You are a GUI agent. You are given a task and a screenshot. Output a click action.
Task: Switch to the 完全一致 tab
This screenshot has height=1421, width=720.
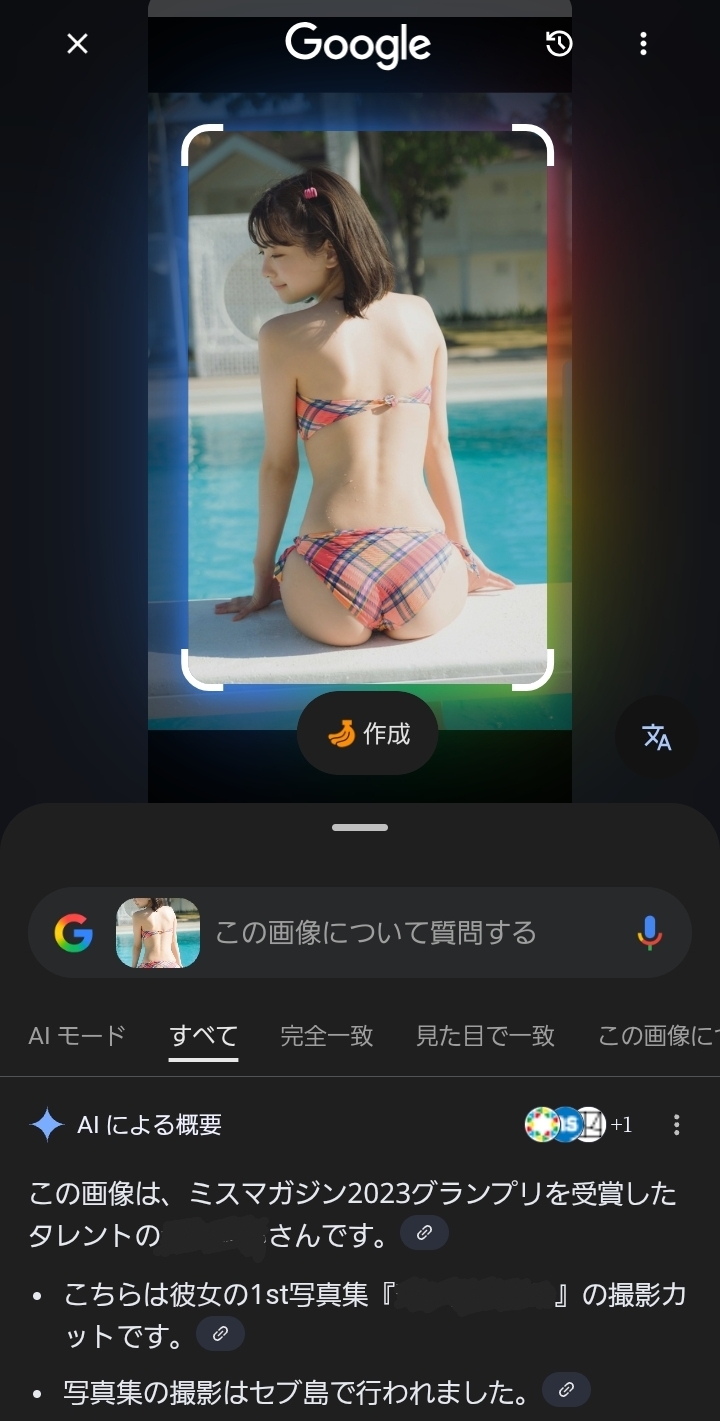[326, 1036]
